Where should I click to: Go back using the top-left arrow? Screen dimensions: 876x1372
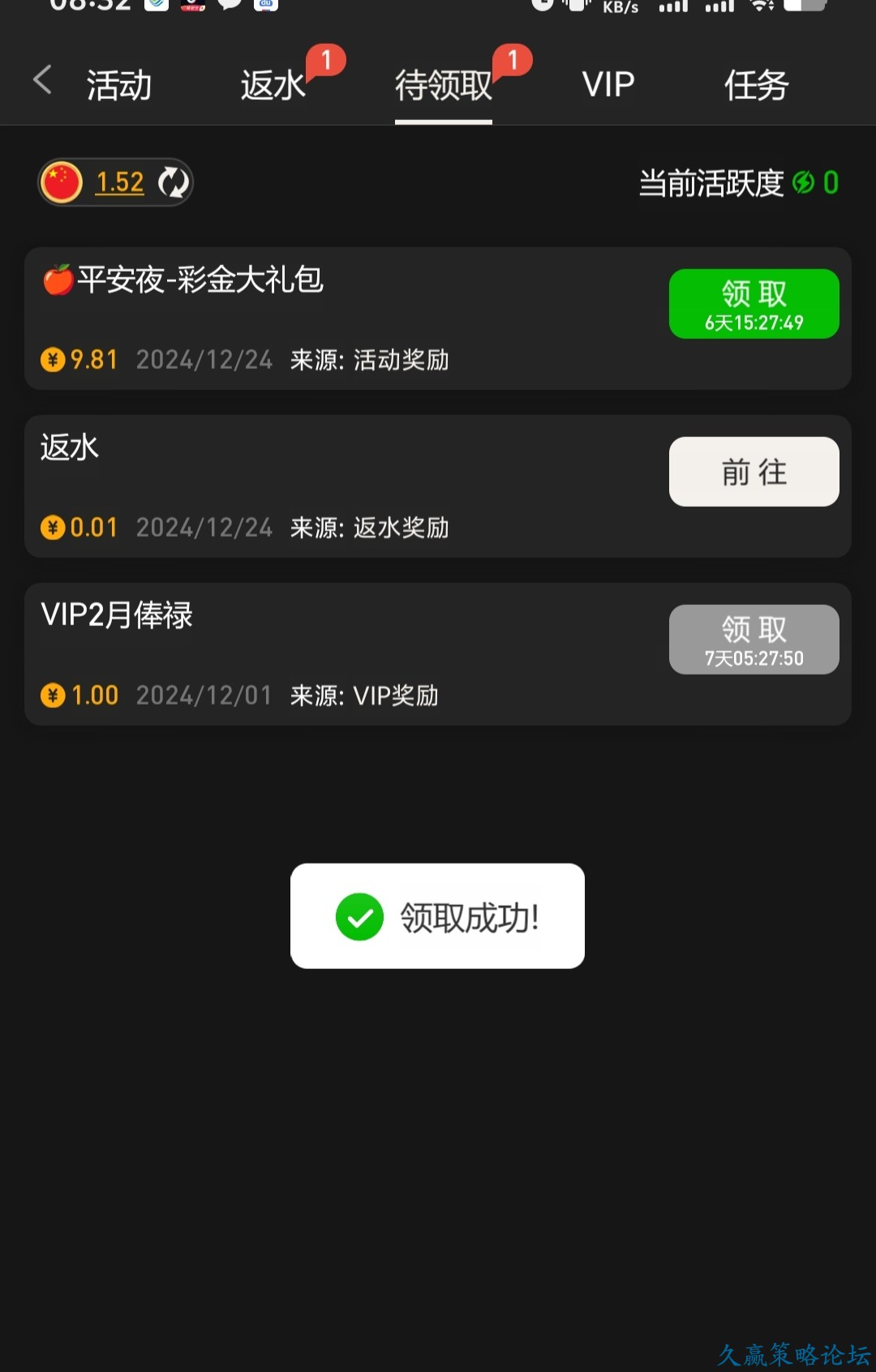pyautogui.click(x=42, y=81)
